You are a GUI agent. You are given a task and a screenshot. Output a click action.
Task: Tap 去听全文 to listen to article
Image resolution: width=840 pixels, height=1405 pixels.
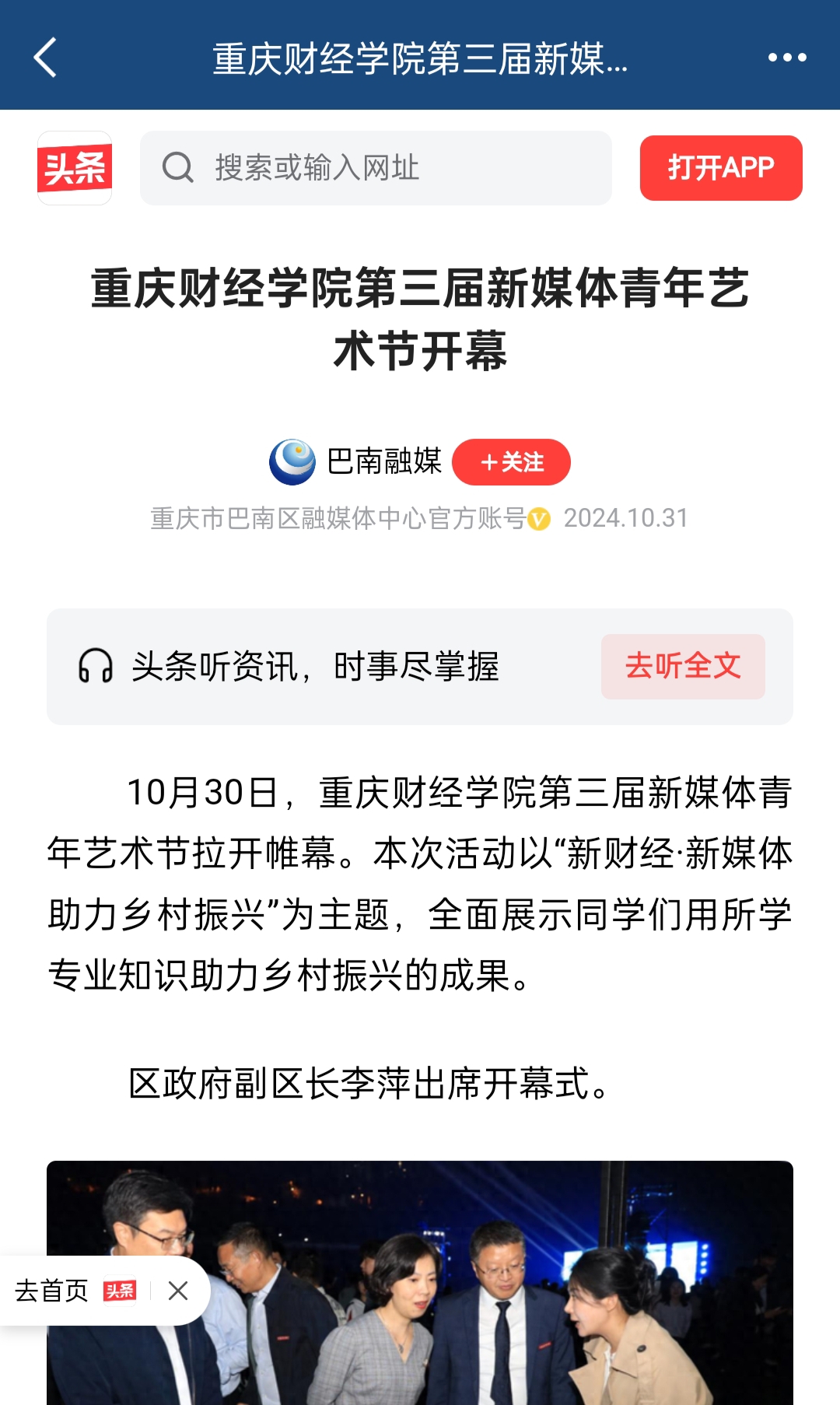tap(682, 667)
